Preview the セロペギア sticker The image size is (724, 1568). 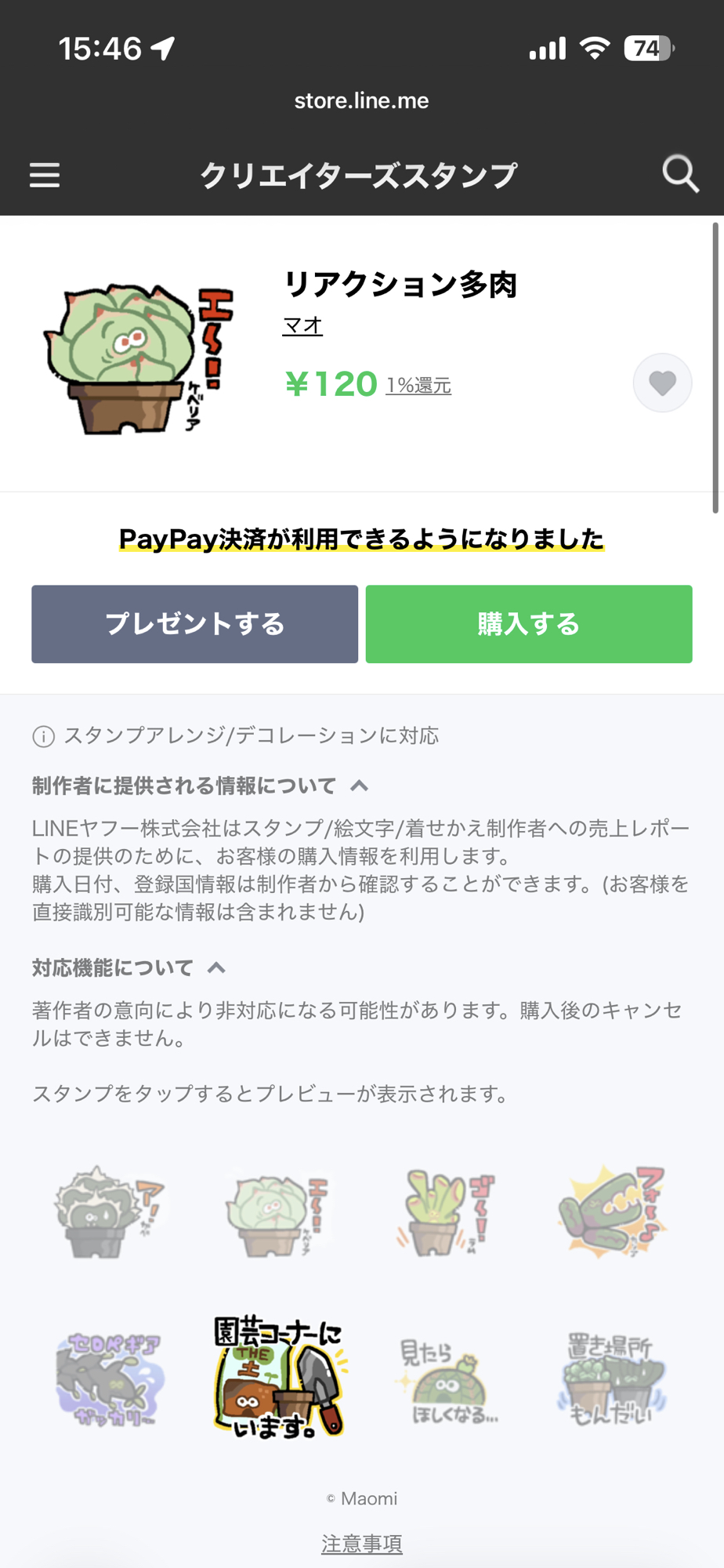tap(110, 1380)
